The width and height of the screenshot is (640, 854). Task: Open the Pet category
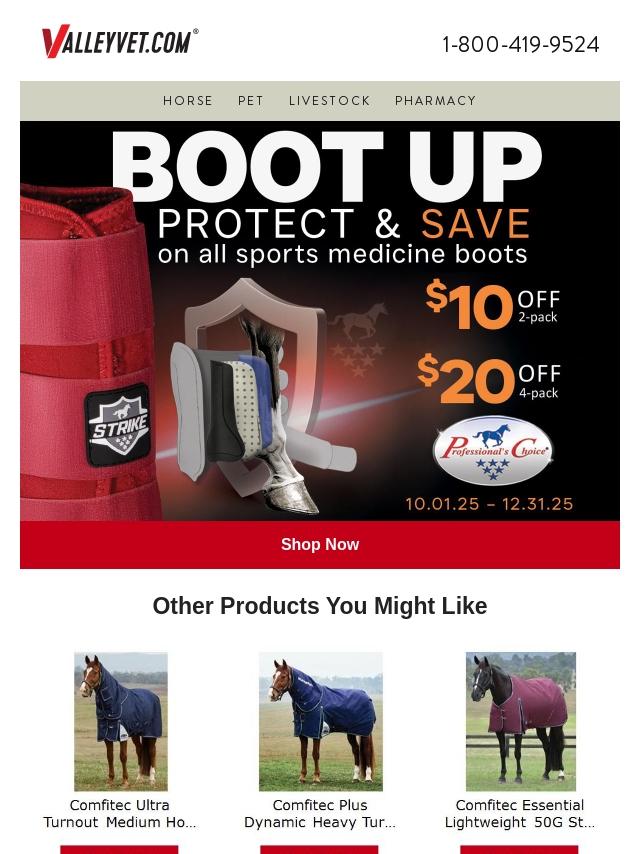click(x=251, y=101)
